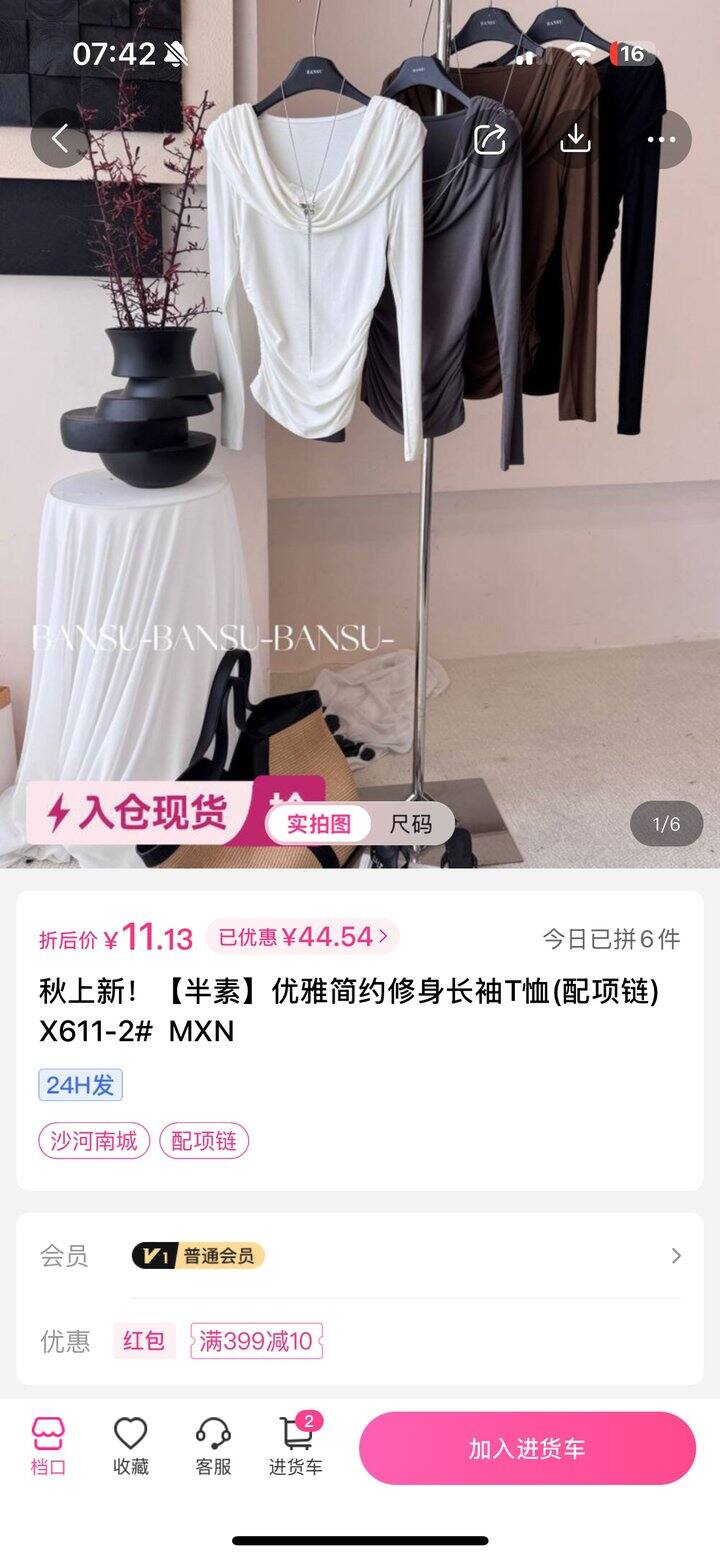Contact 客服 customer service
The height and width of the screenshot is (1560, 720).
[x=213, y=1447]
